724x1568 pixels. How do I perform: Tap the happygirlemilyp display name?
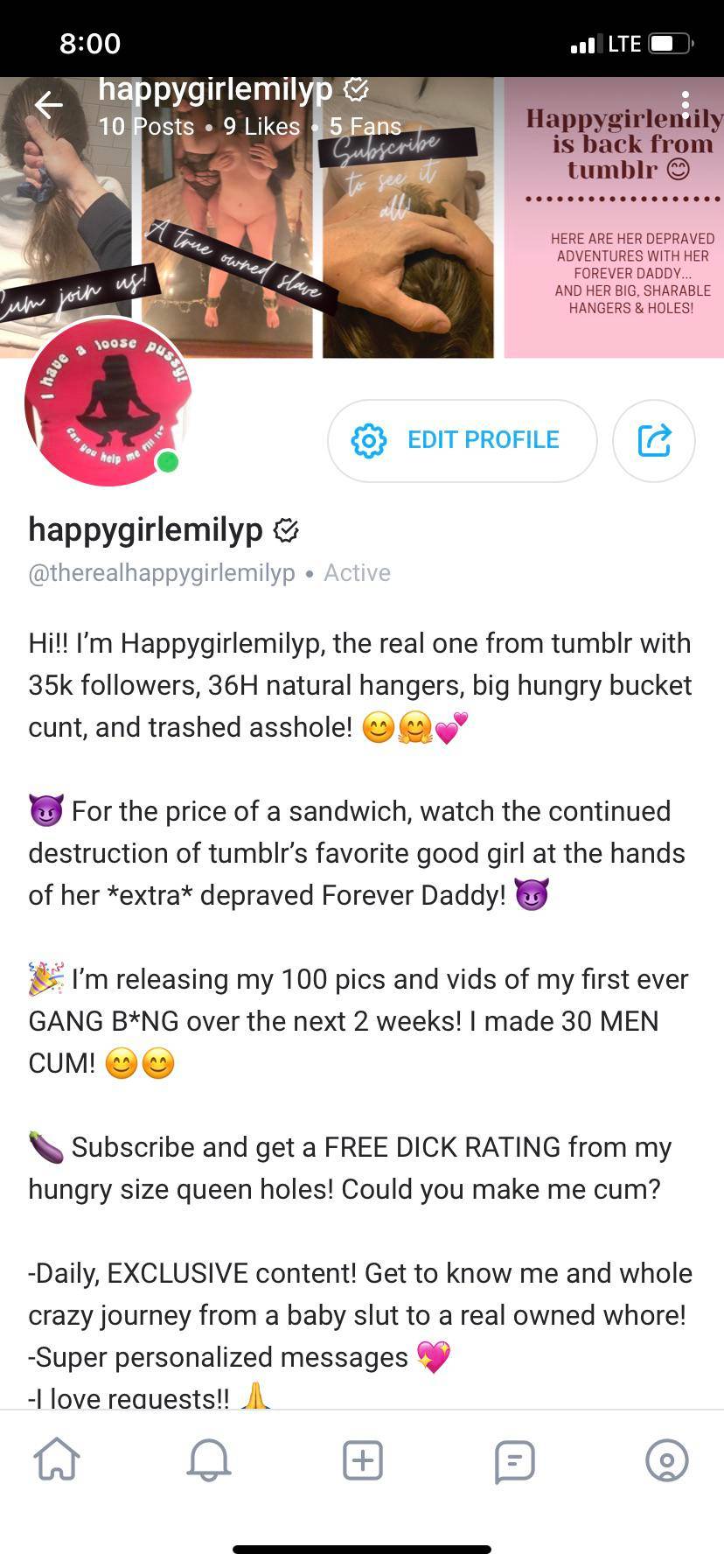[x=144, y=529]
